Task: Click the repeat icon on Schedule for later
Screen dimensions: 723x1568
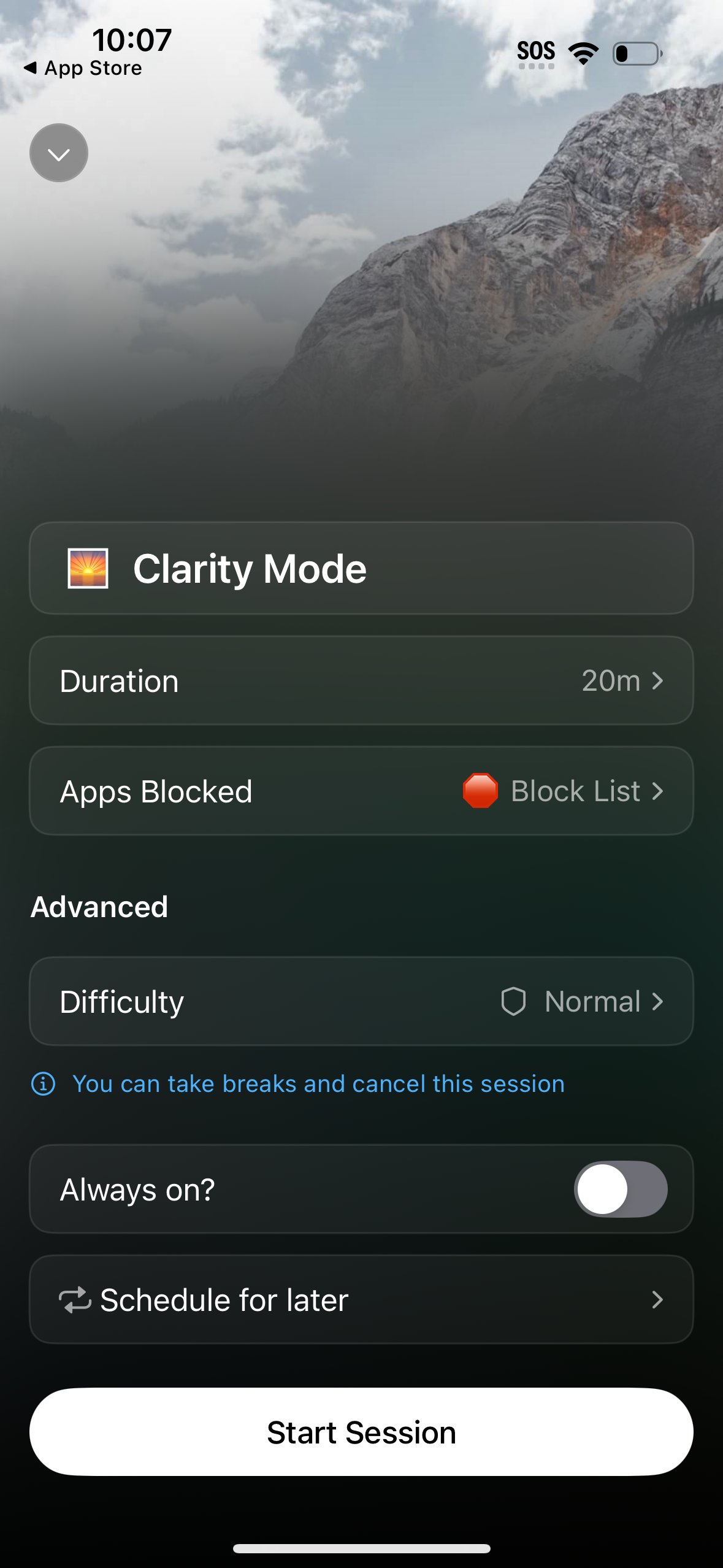Action: pos(75,1299)
